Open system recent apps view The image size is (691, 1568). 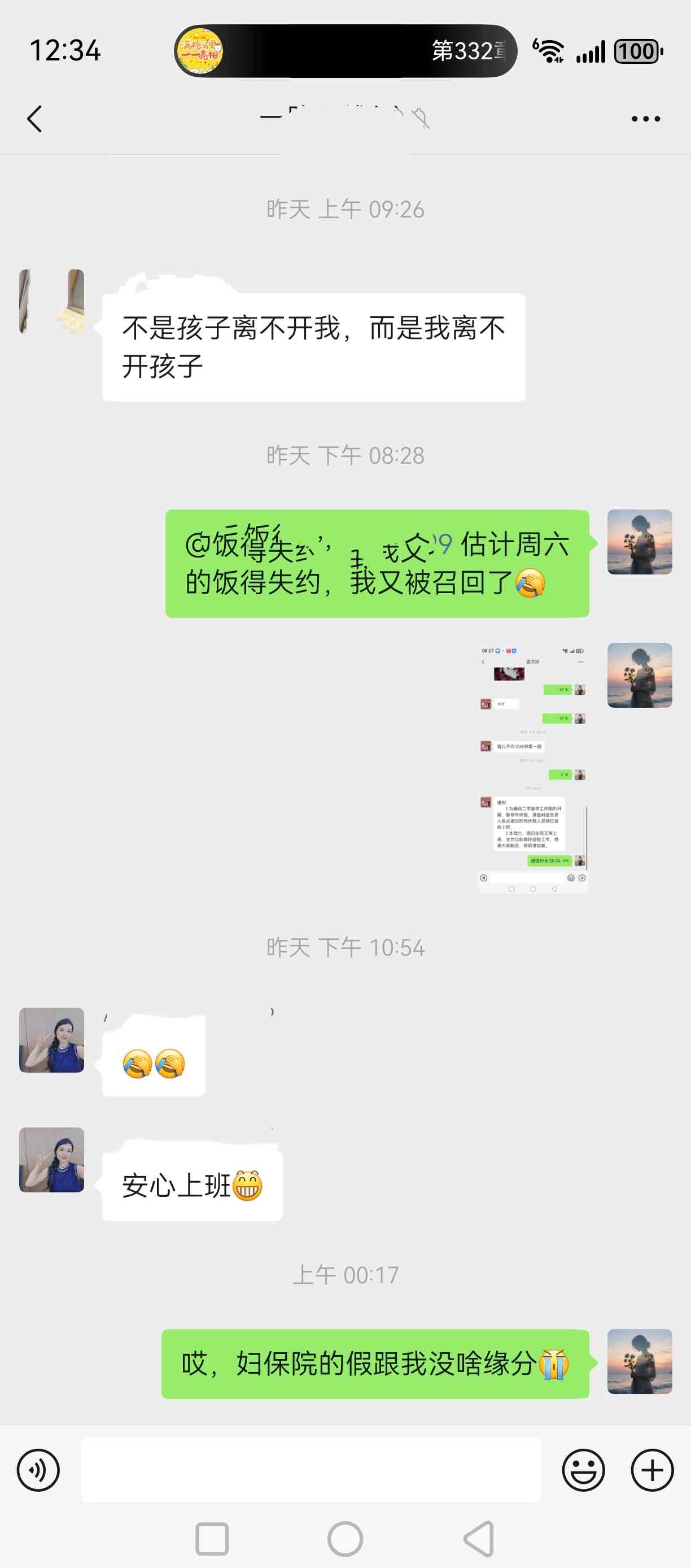point(212,1539)
